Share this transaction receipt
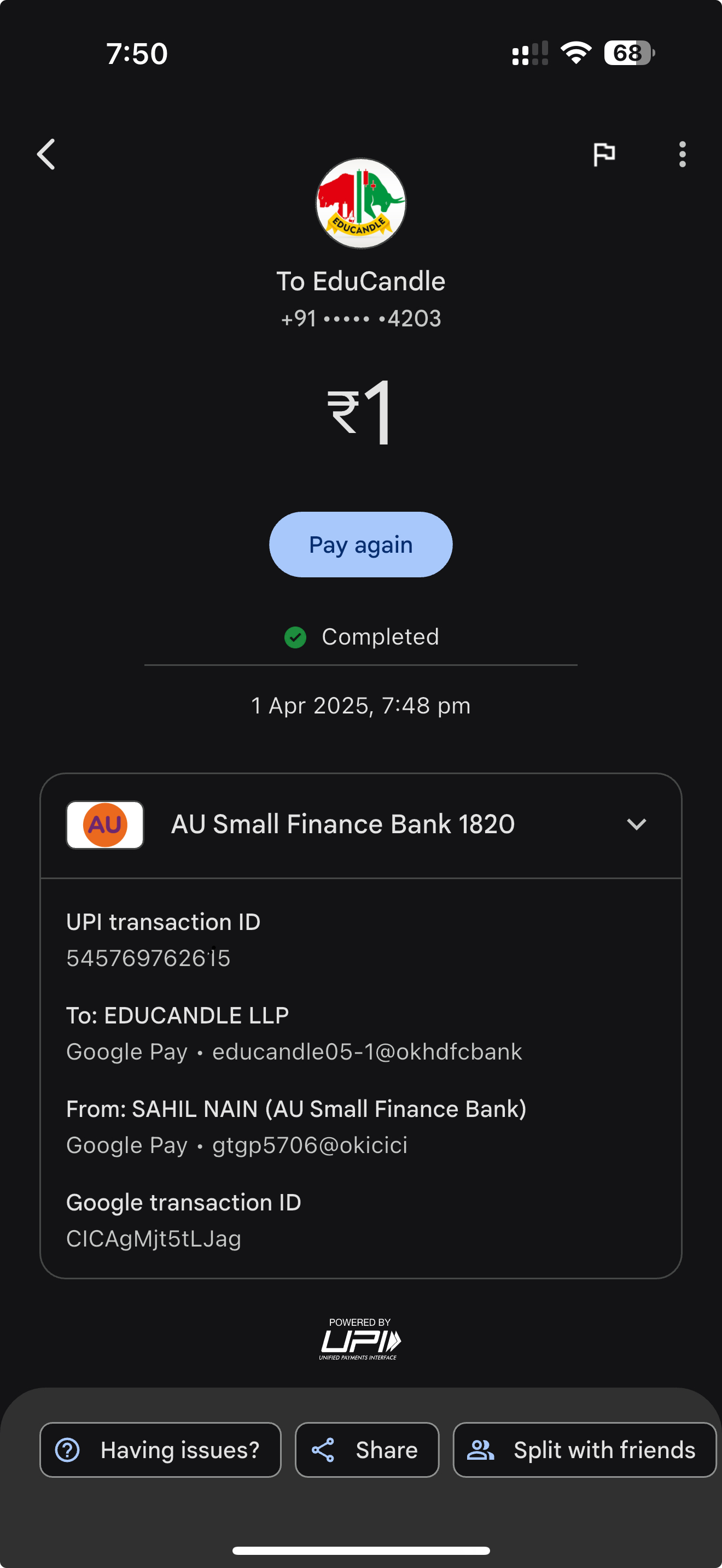Screen dimensions: 722x1568 (366, 1449)
